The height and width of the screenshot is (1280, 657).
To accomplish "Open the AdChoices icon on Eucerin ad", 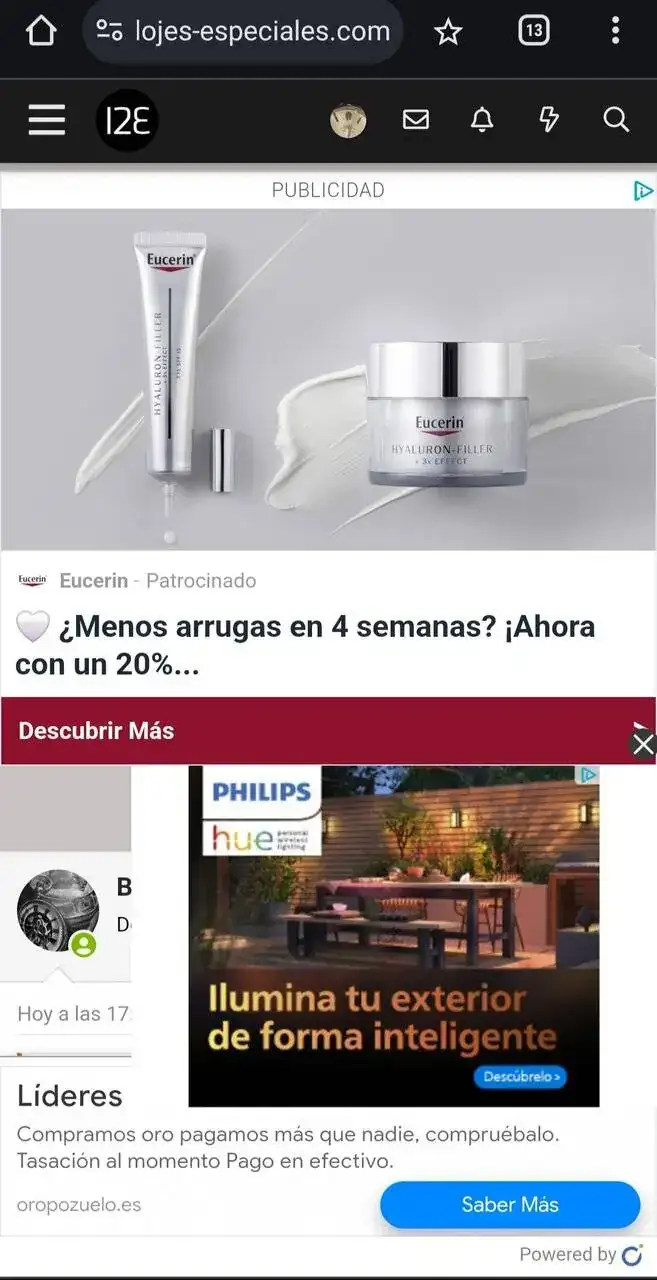I will coord(643,190).
